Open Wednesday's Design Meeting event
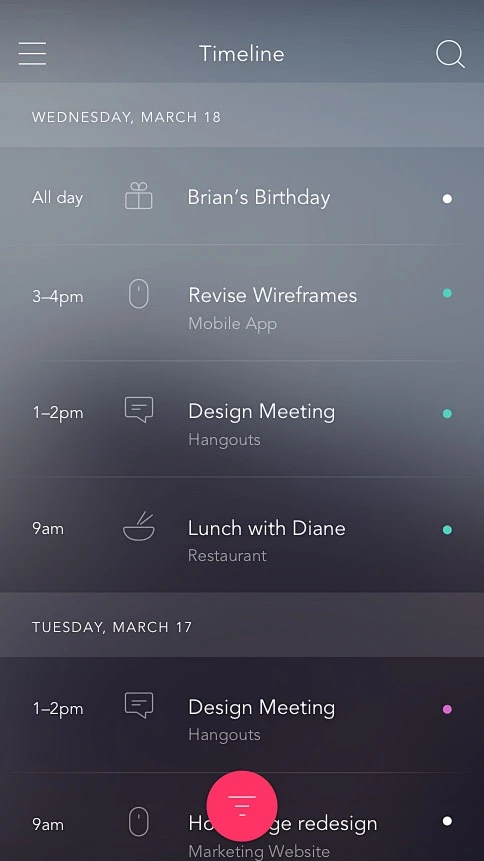Viewport: 484px width, 861px height. 242,419
